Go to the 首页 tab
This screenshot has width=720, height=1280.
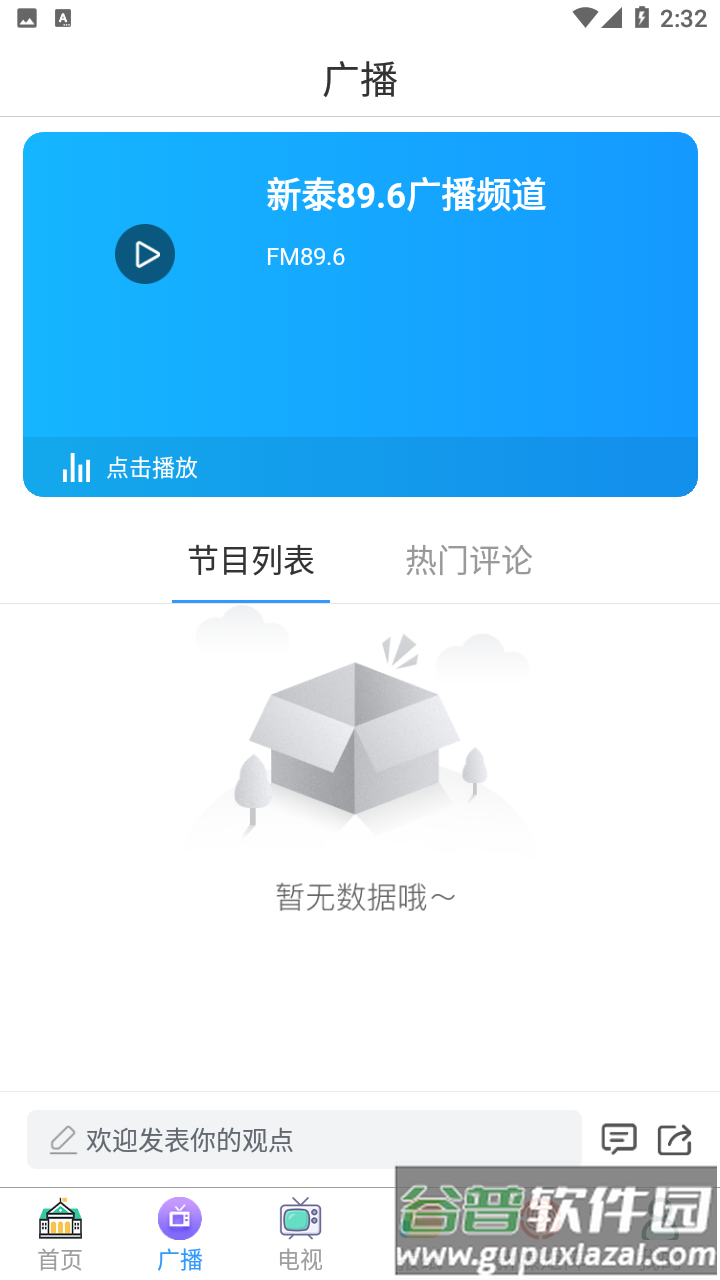coord(60,1234)
